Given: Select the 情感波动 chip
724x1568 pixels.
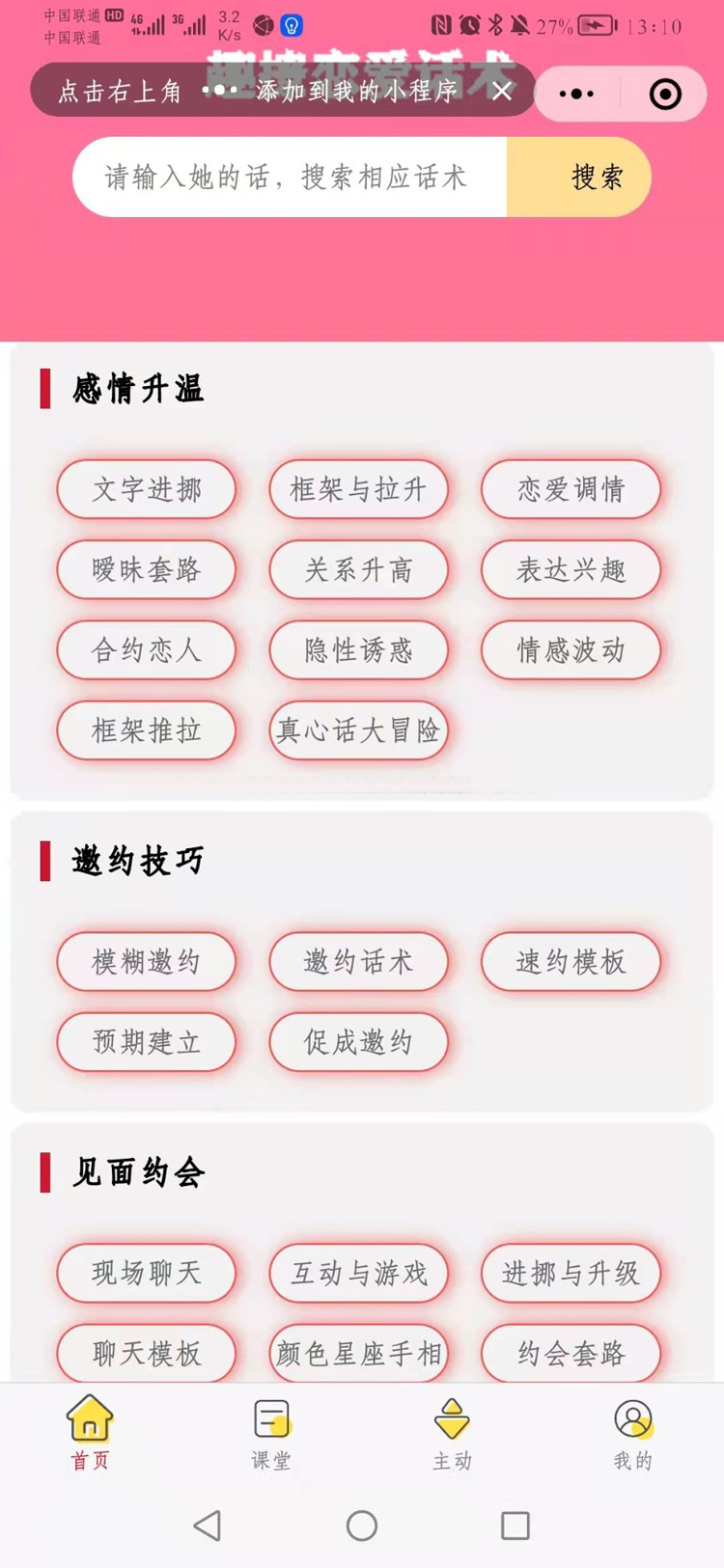Looking at the screenshot, I should [x=571, y=649].
